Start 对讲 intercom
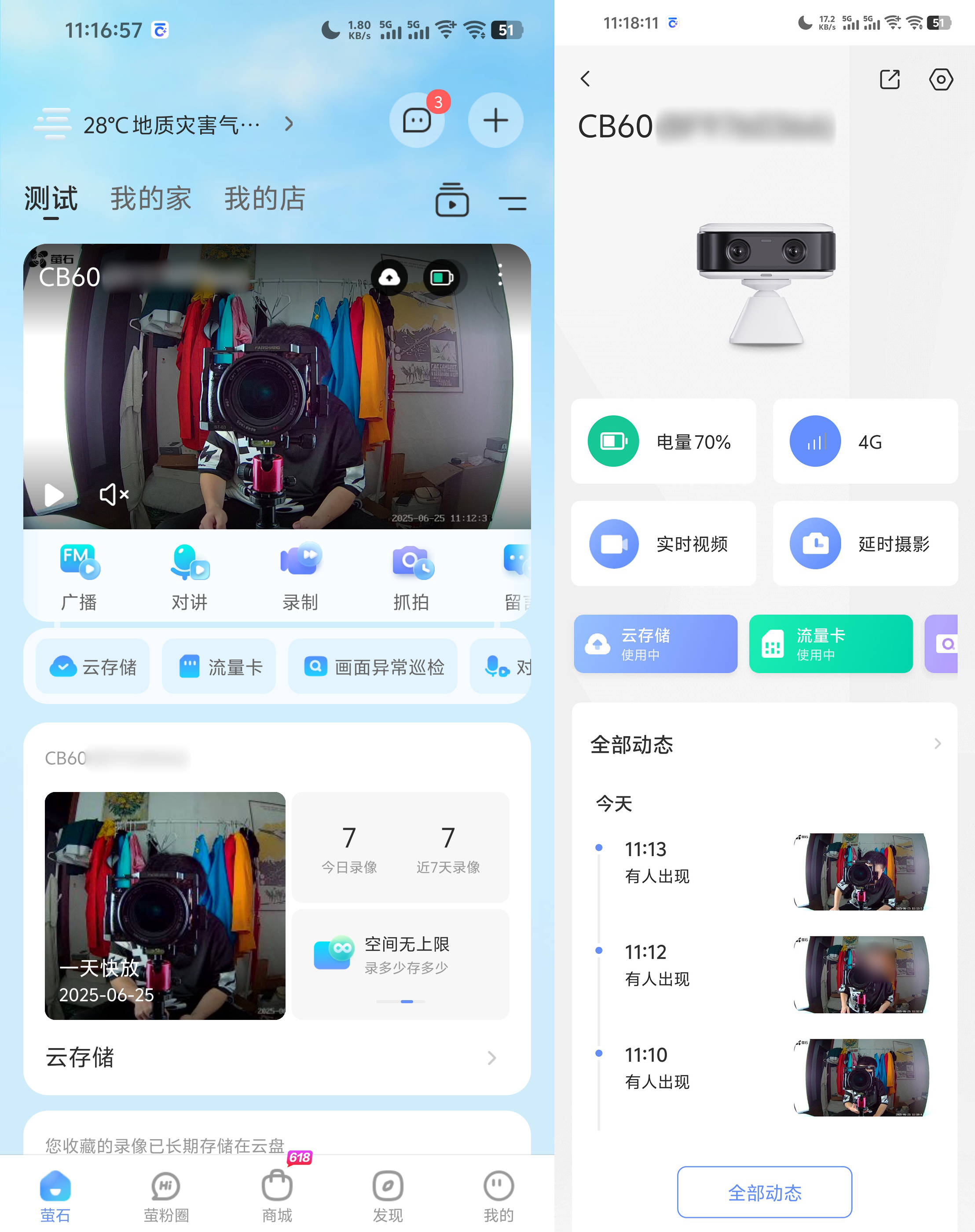Viewport: 975px width, 1232px height. coord(190,576)
